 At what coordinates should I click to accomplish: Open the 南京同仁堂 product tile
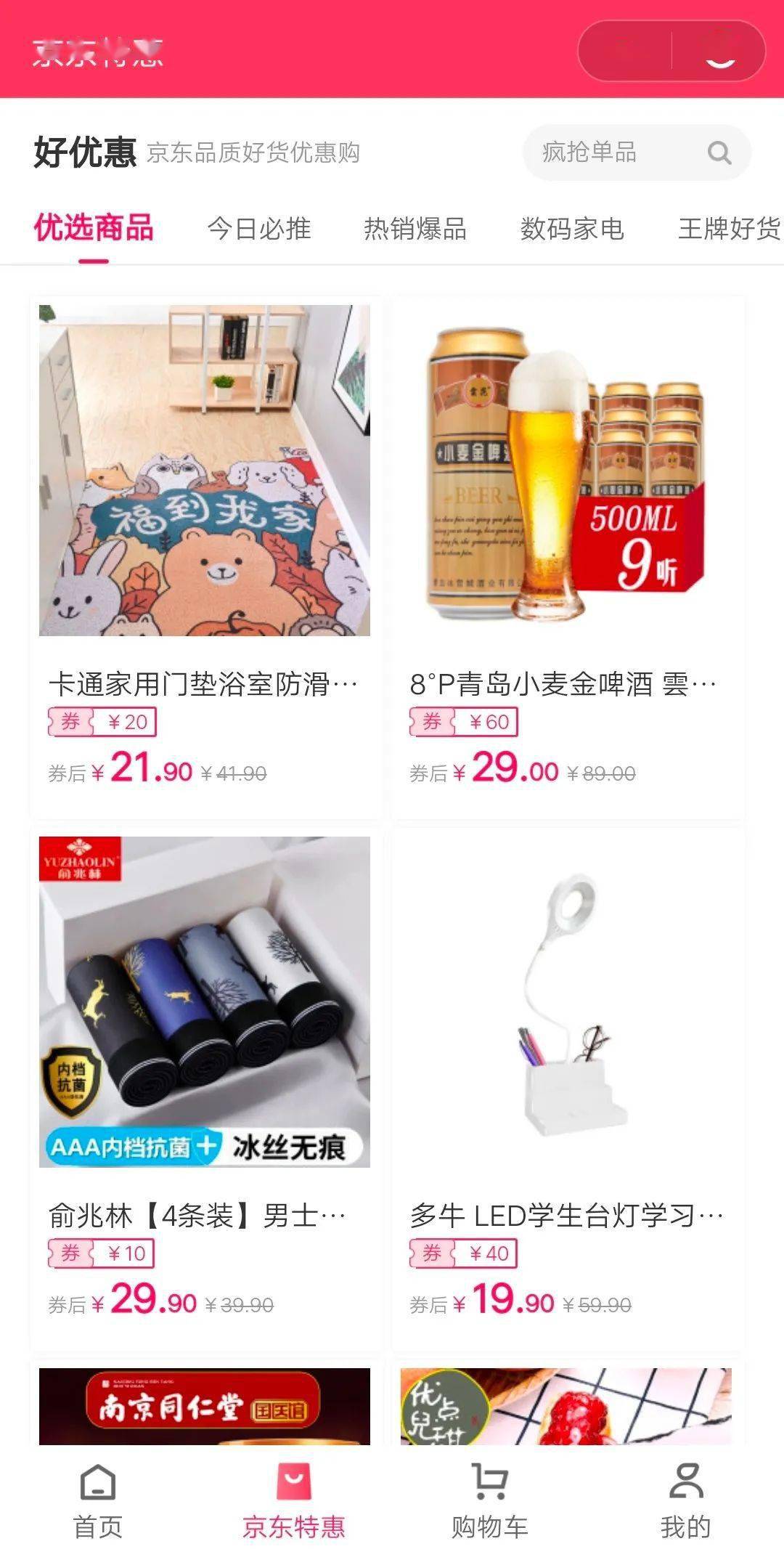pos(205,1406)
